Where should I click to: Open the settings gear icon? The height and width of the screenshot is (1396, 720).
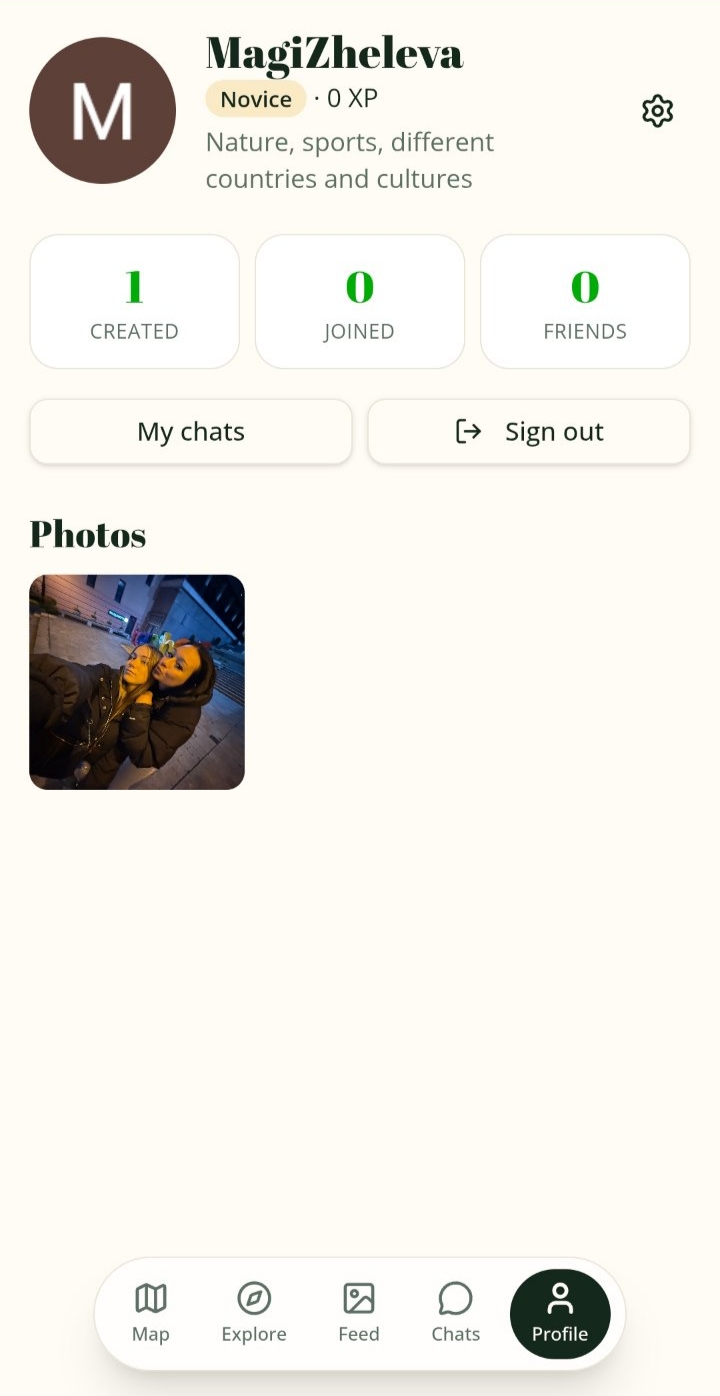pyautogui.click(x=657, y=111)
